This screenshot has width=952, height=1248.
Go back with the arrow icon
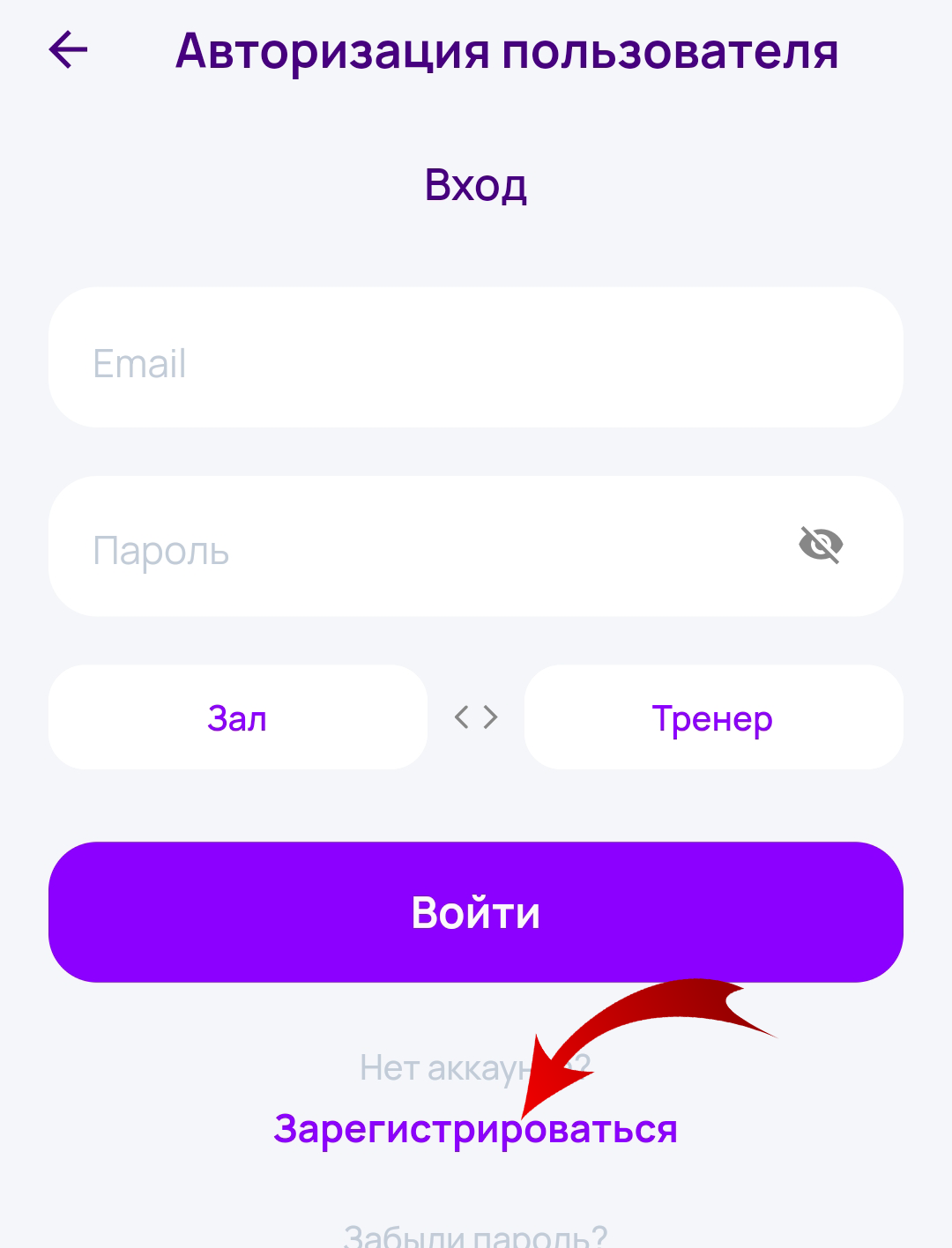[68, 49]
